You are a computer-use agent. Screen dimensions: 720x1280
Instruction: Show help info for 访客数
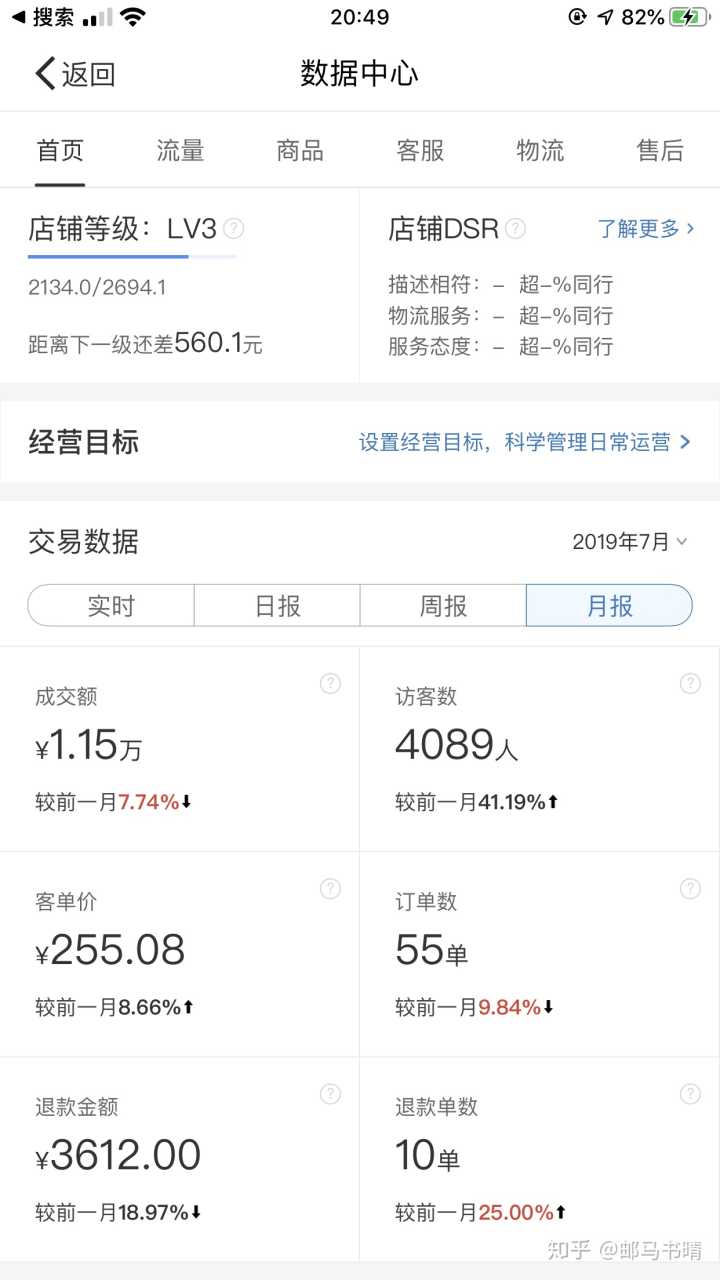click(x=690, y=684)
